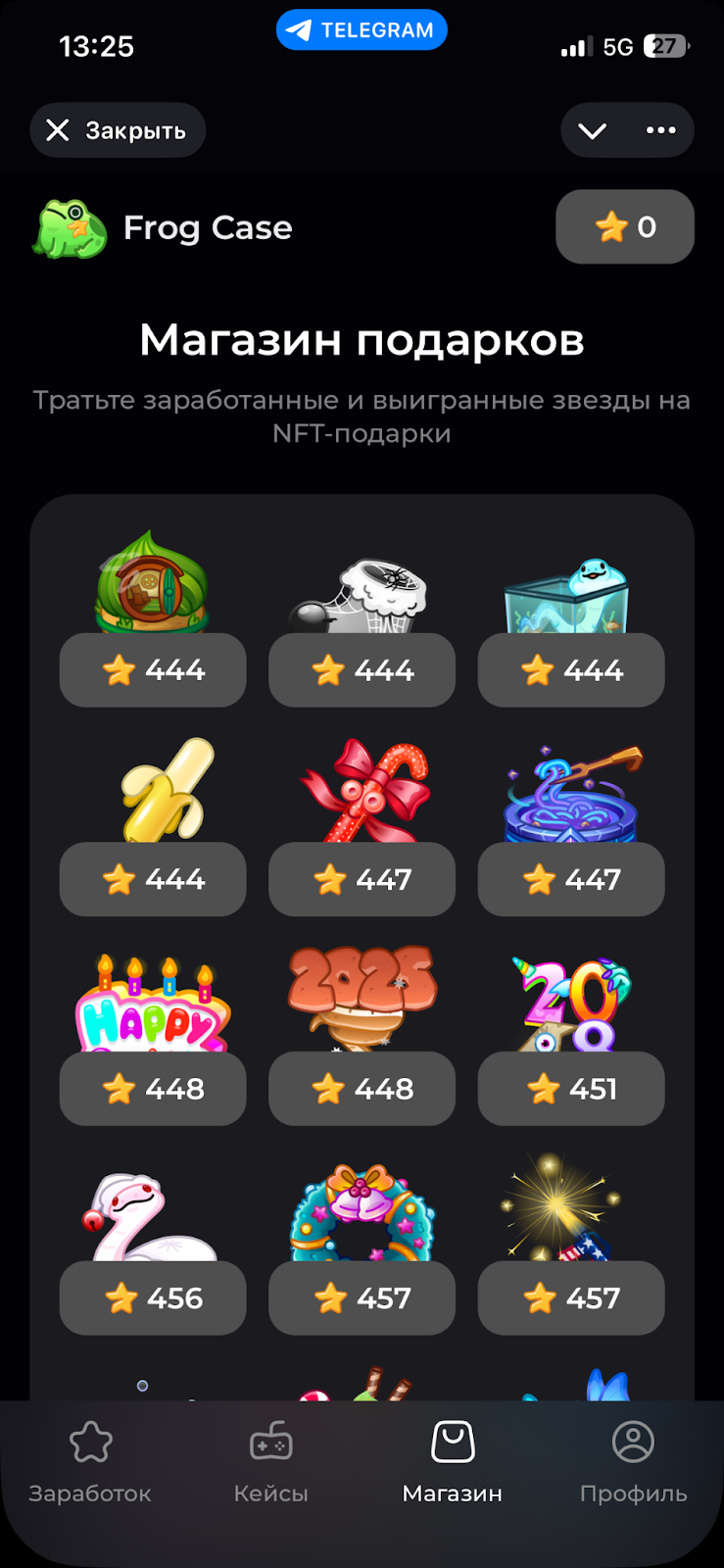Collapse the app with the chevron button
The height and width of the screenshot is (1568, 724).
[x=593, y=130]
